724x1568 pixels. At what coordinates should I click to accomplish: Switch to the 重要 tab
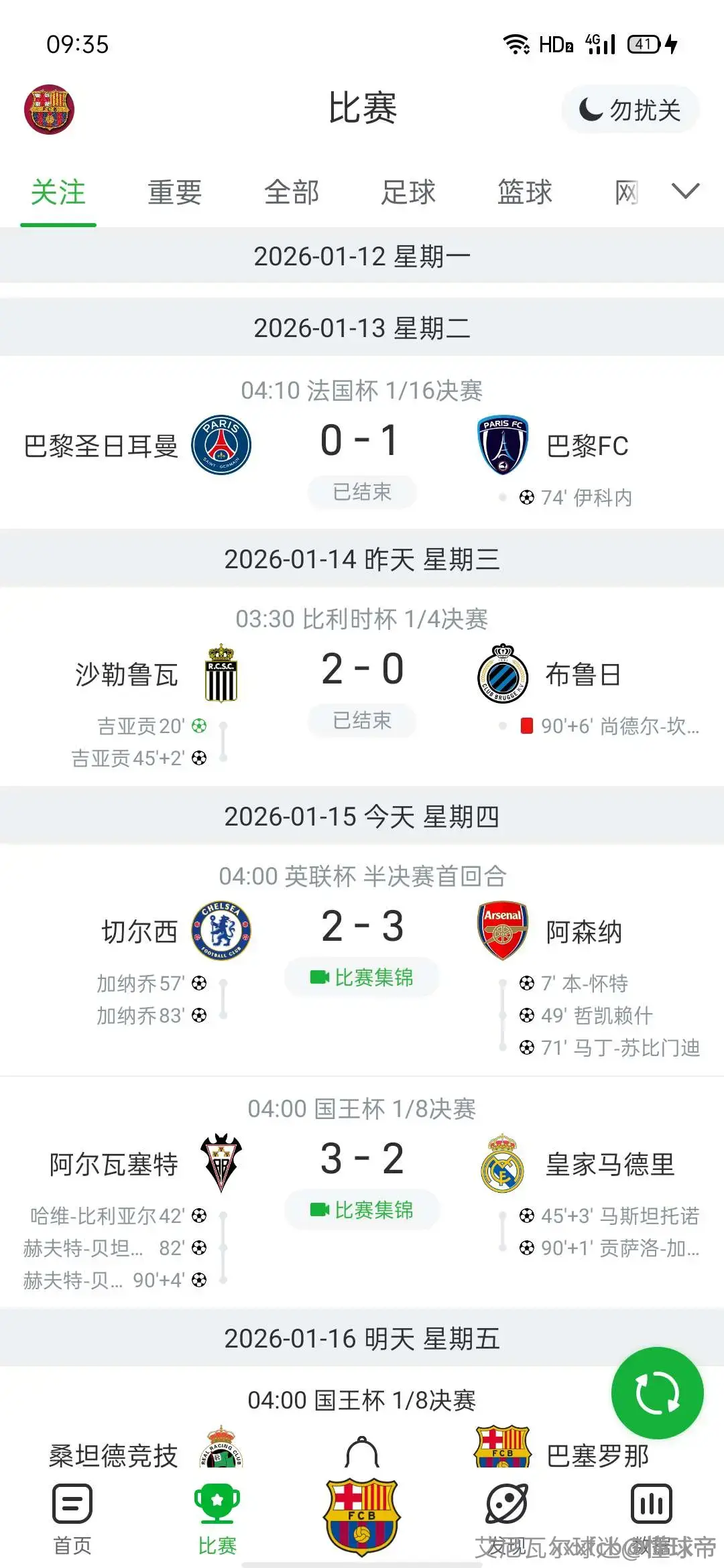tap(174, 193)
